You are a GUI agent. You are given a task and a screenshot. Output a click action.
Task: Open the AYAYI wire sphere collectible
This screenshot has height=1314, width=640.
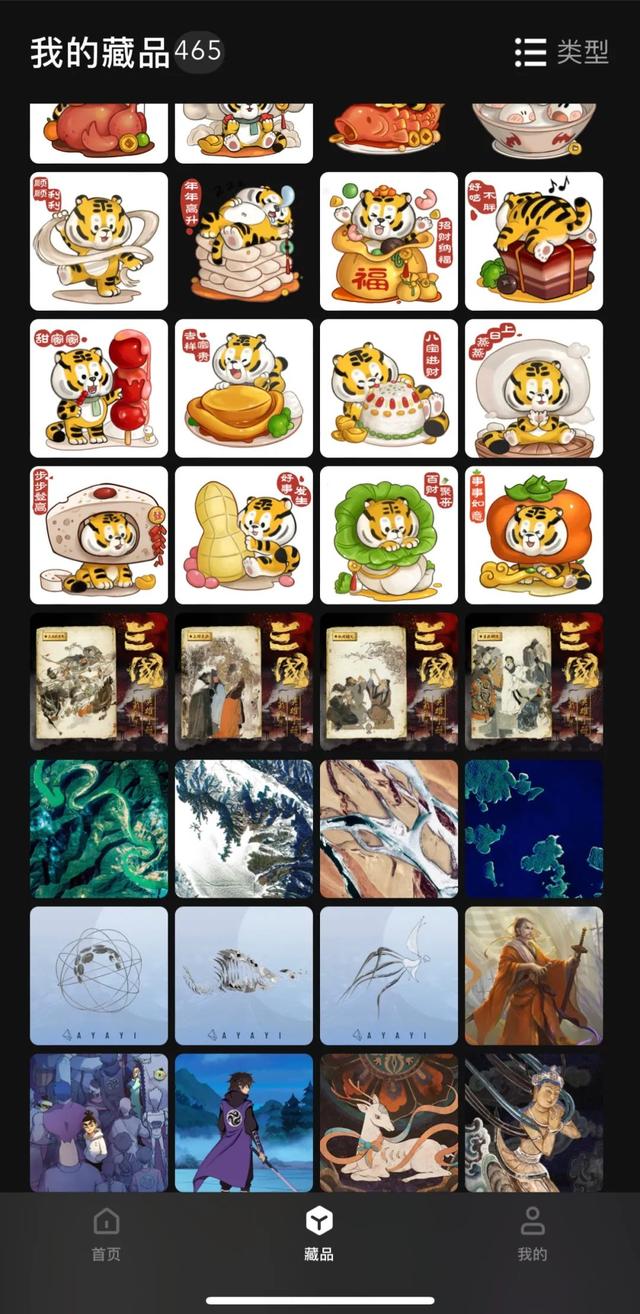(x=99, y=976)
